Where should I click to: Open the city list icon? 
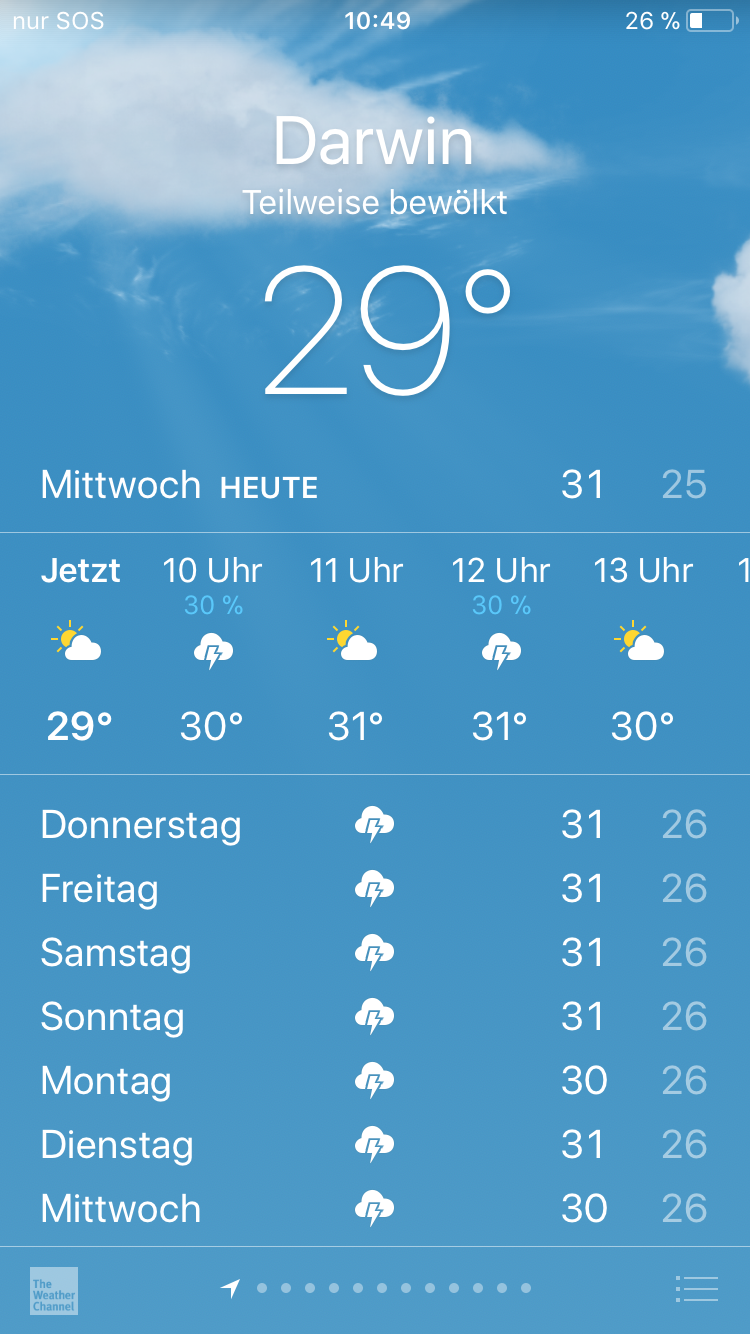pos(697,1289)
